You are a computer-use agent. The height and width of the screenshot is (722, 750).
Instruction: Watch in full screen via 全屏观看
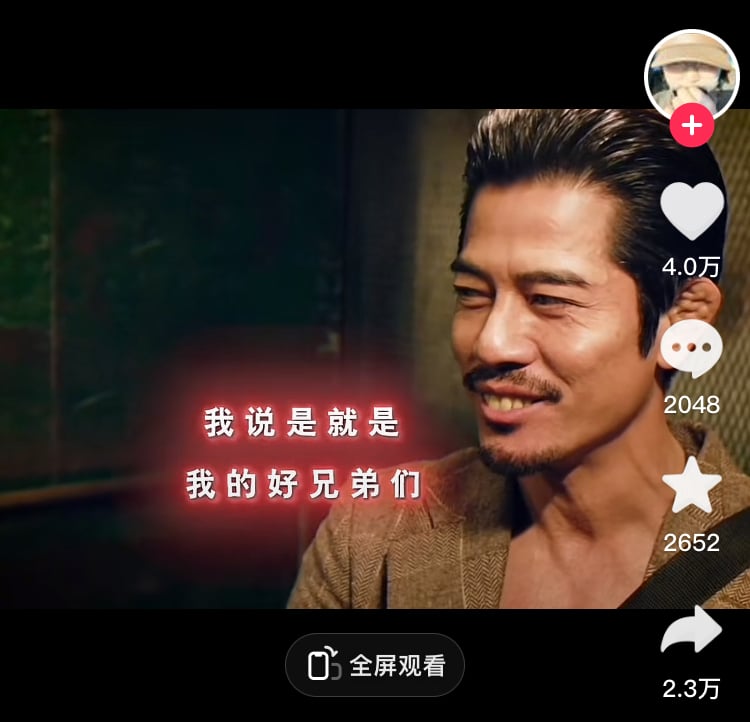[375, 665]
